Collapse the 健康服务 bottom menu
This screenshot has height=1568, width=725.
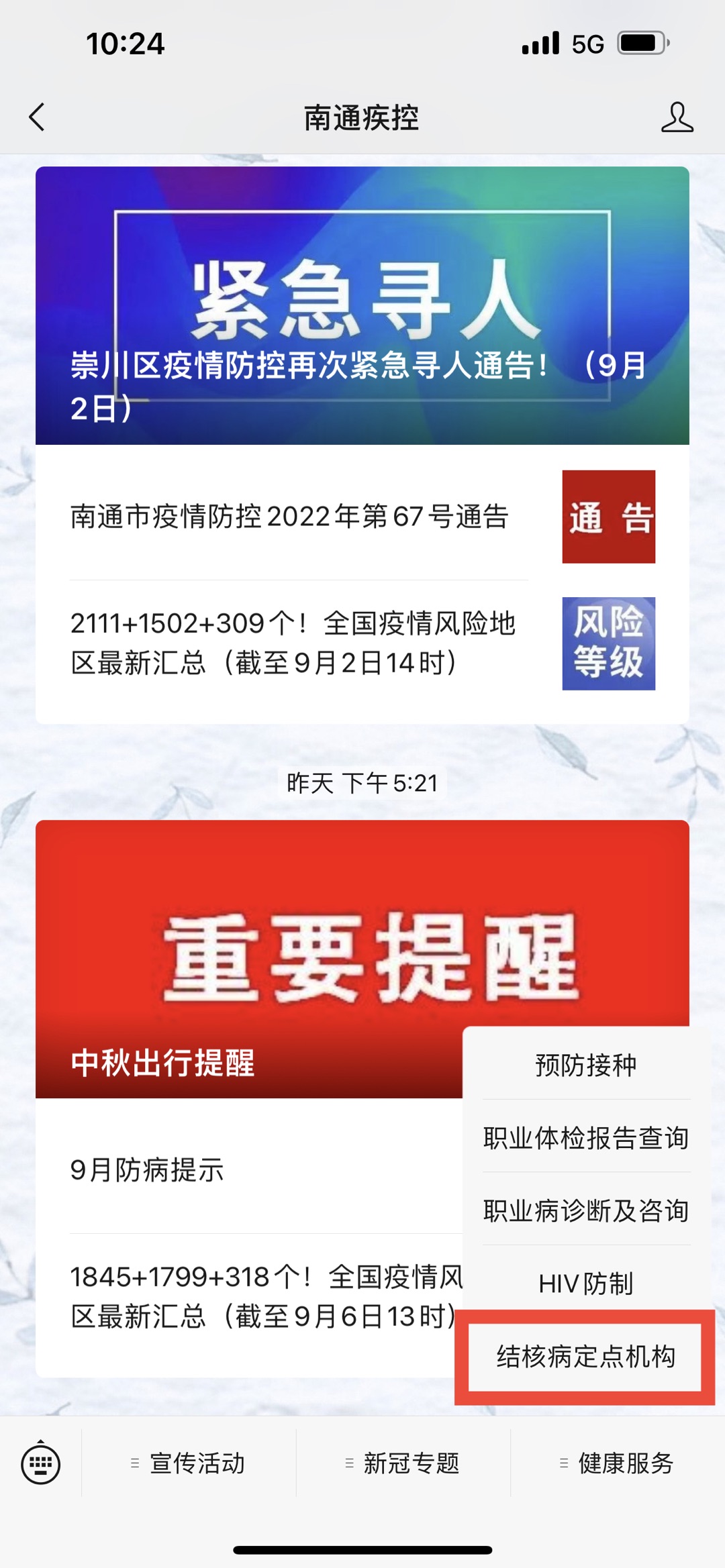click(618, 1463)
